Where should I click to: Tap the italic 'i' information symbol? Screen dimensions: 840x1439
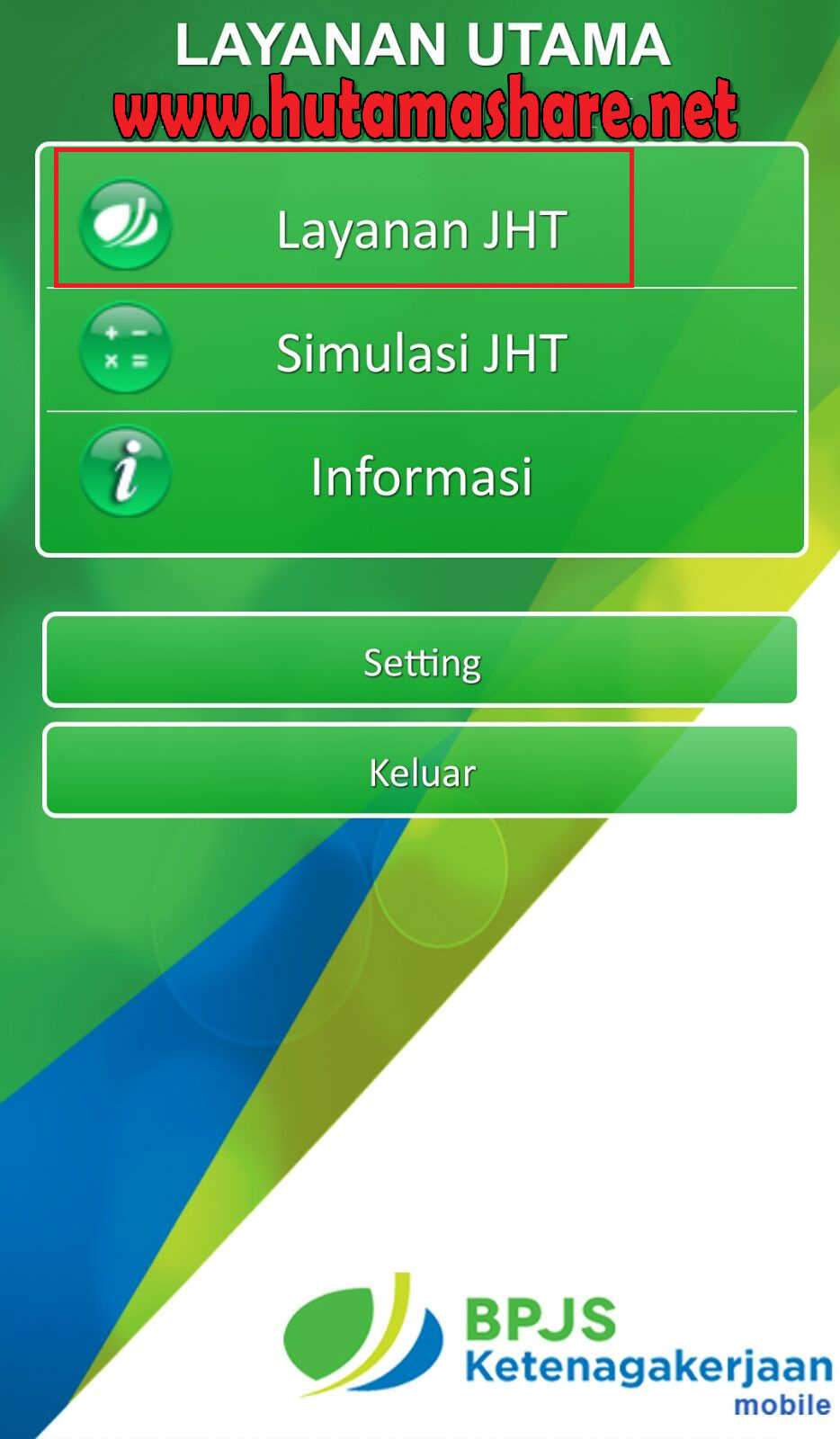coord(126,472)
